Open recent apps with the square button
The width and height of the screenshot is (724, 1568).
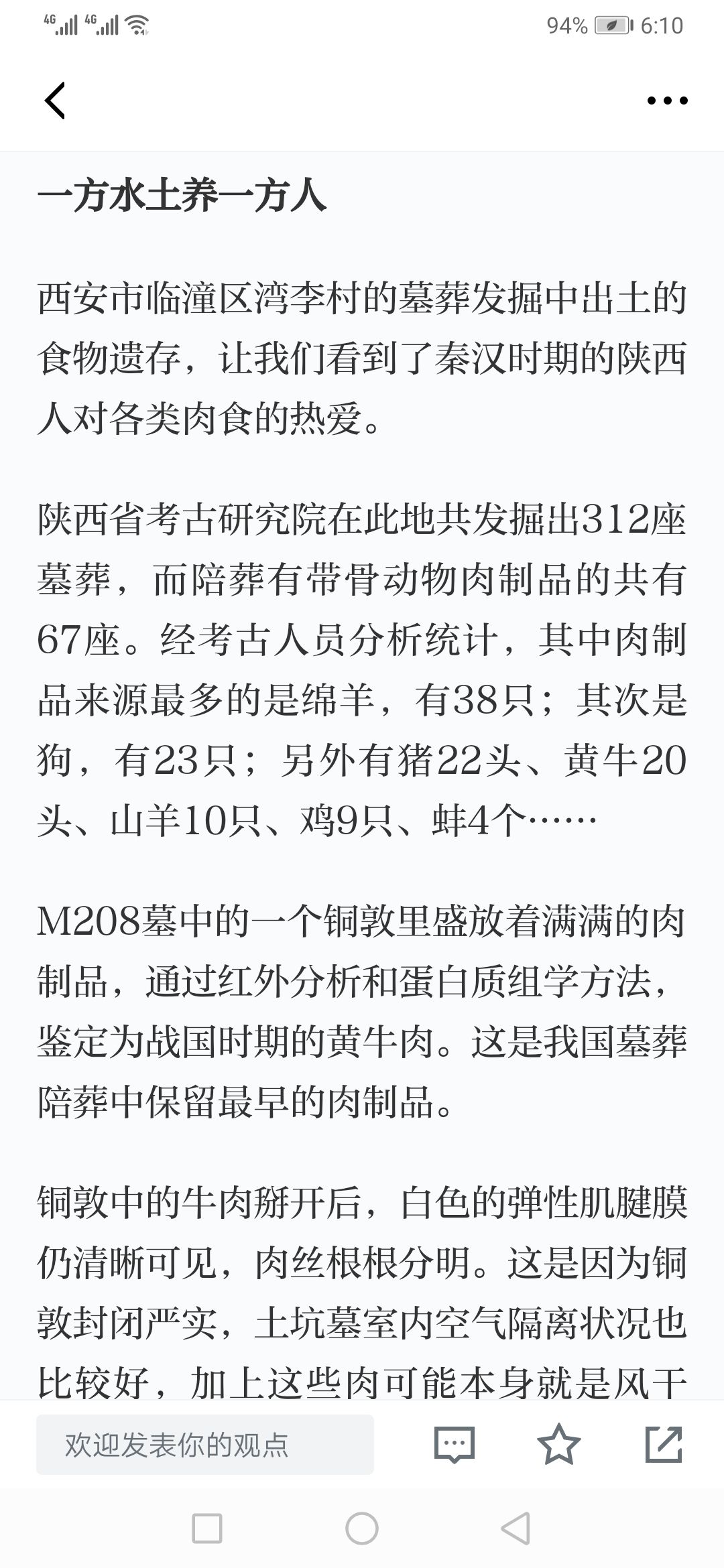pyautogui.click(x=207, y=1529)
